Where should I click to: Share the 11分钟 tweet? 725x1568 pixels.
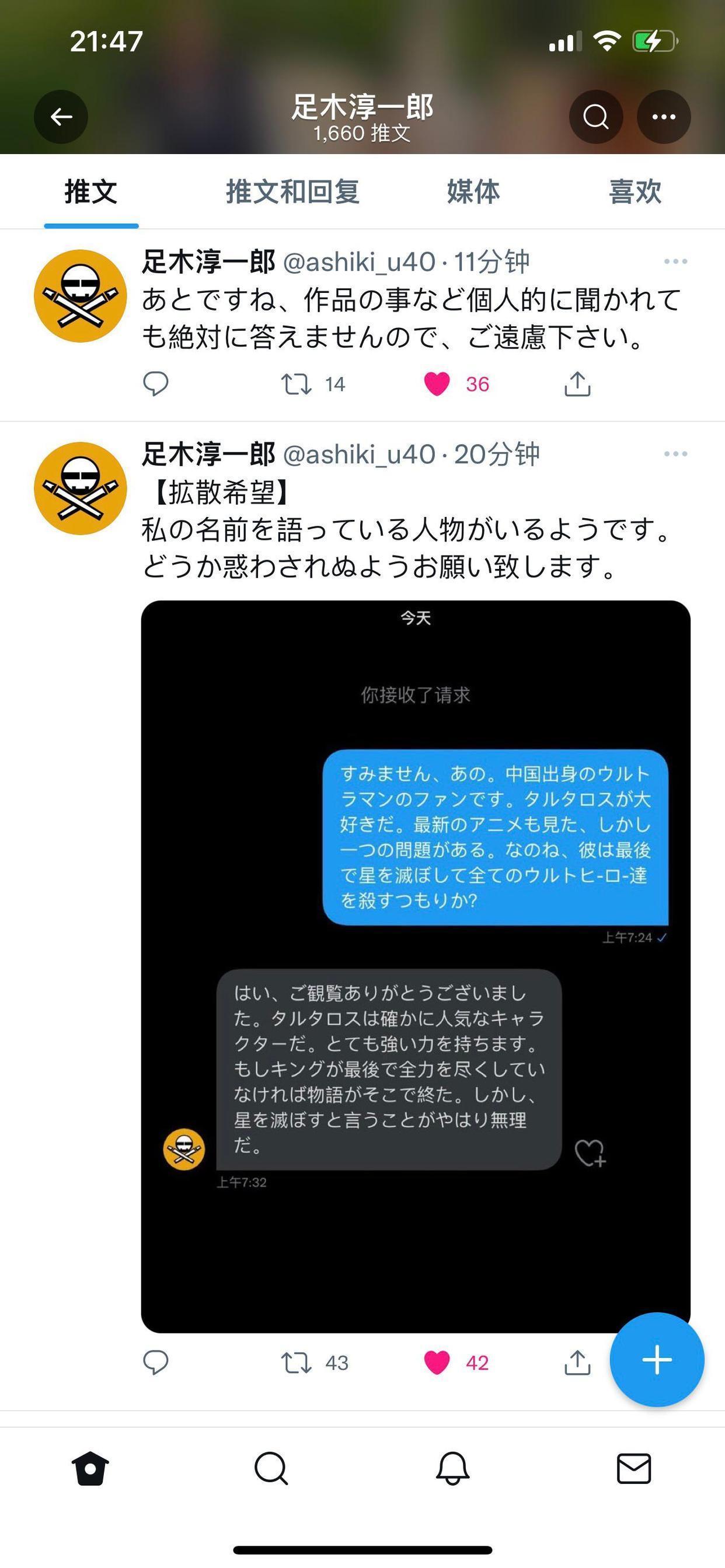577,384
